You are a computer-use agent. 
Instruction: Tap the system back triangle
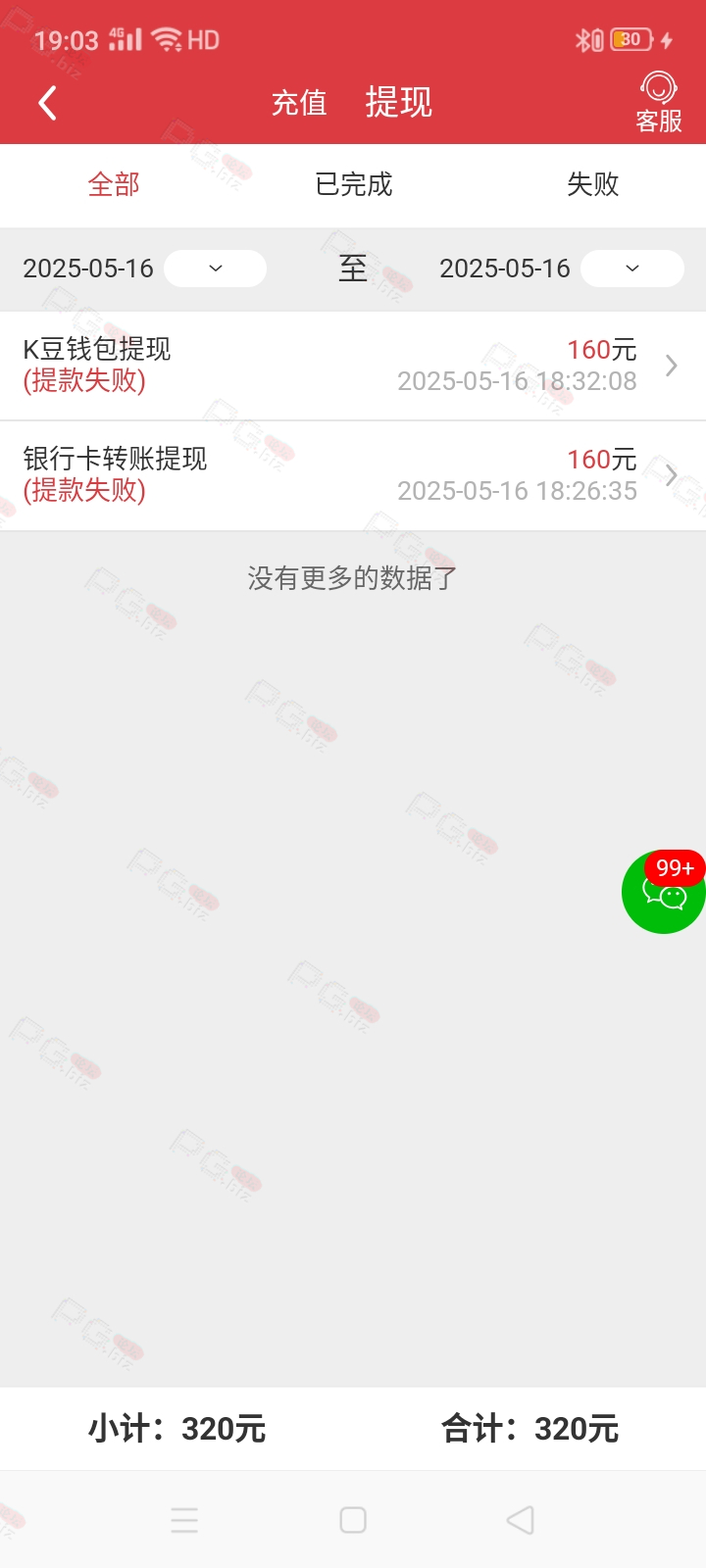(520, 1520)
